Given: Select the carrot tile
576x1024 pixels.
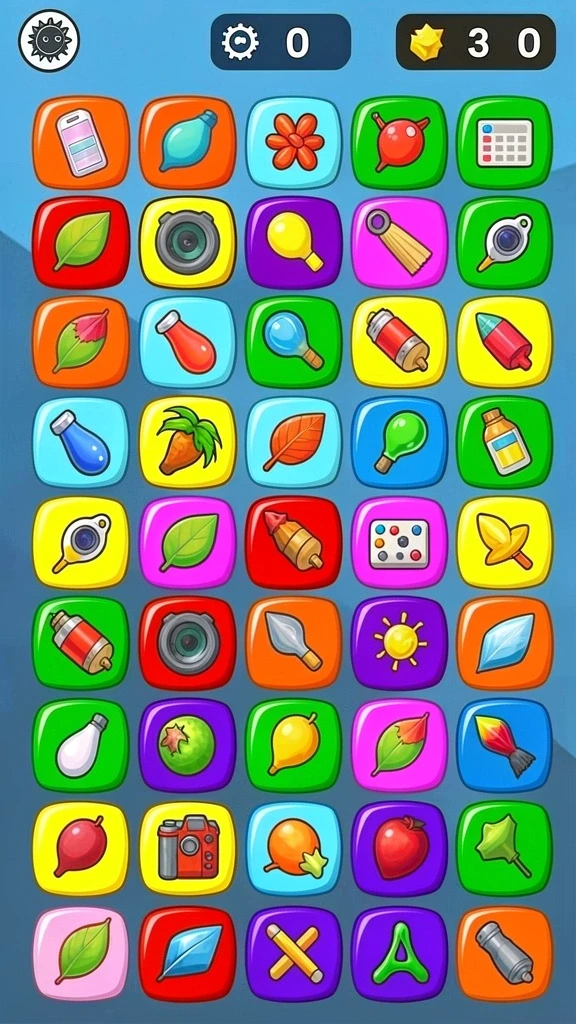Looking at the screenshot, I should pos(187,442).
